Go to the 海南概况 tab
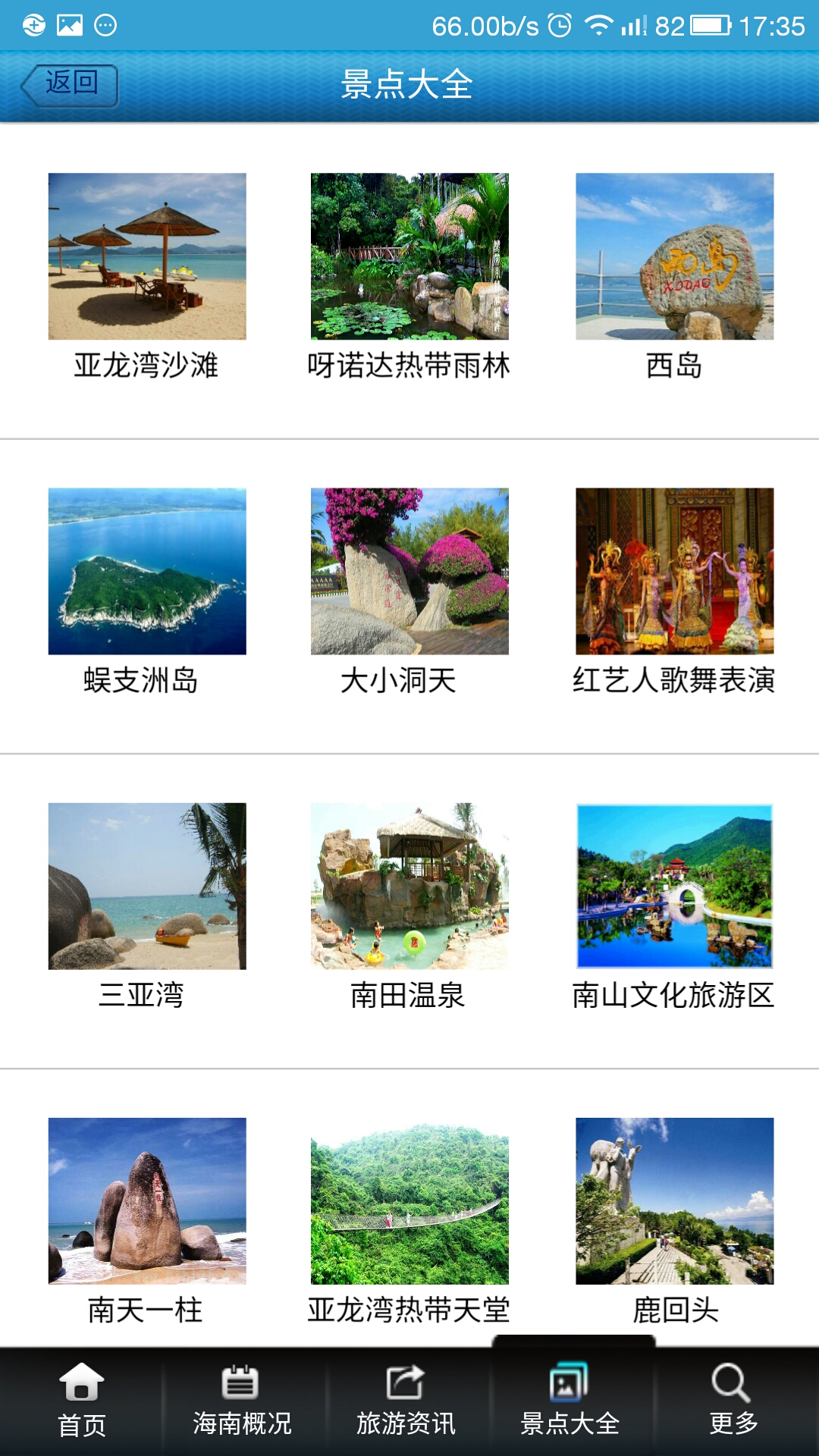The width and height of the screenshot is (819, 1456). pos(242,1401)
